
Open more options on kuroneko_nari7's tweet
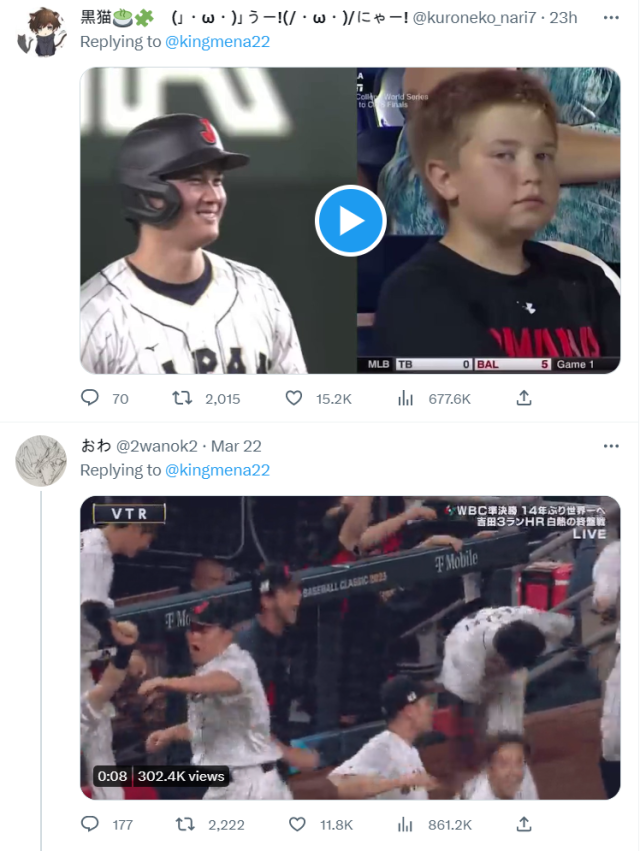610,17
